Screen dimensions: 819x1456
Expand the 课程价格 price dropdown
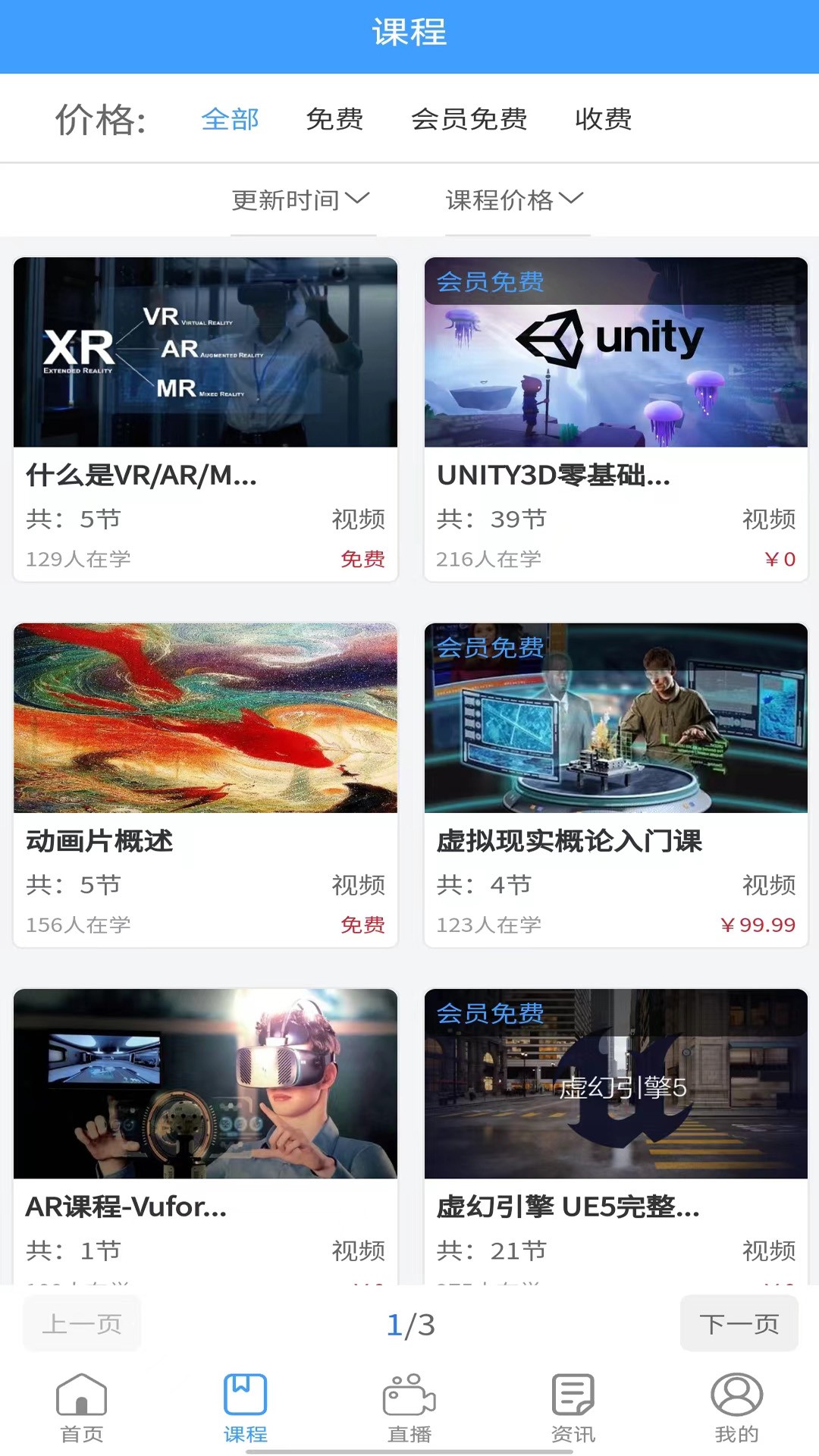tap(516, 199)
